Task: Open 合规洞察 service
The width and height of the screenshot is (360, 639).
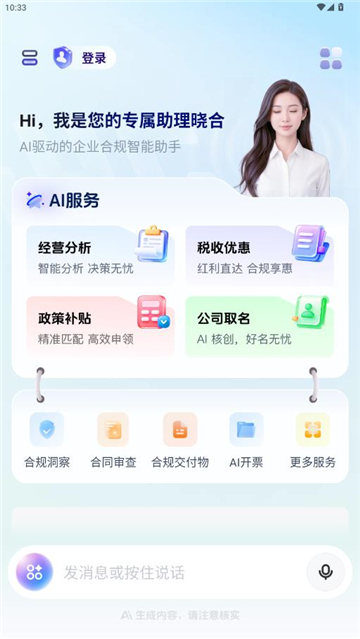Action: click(47, 441)
